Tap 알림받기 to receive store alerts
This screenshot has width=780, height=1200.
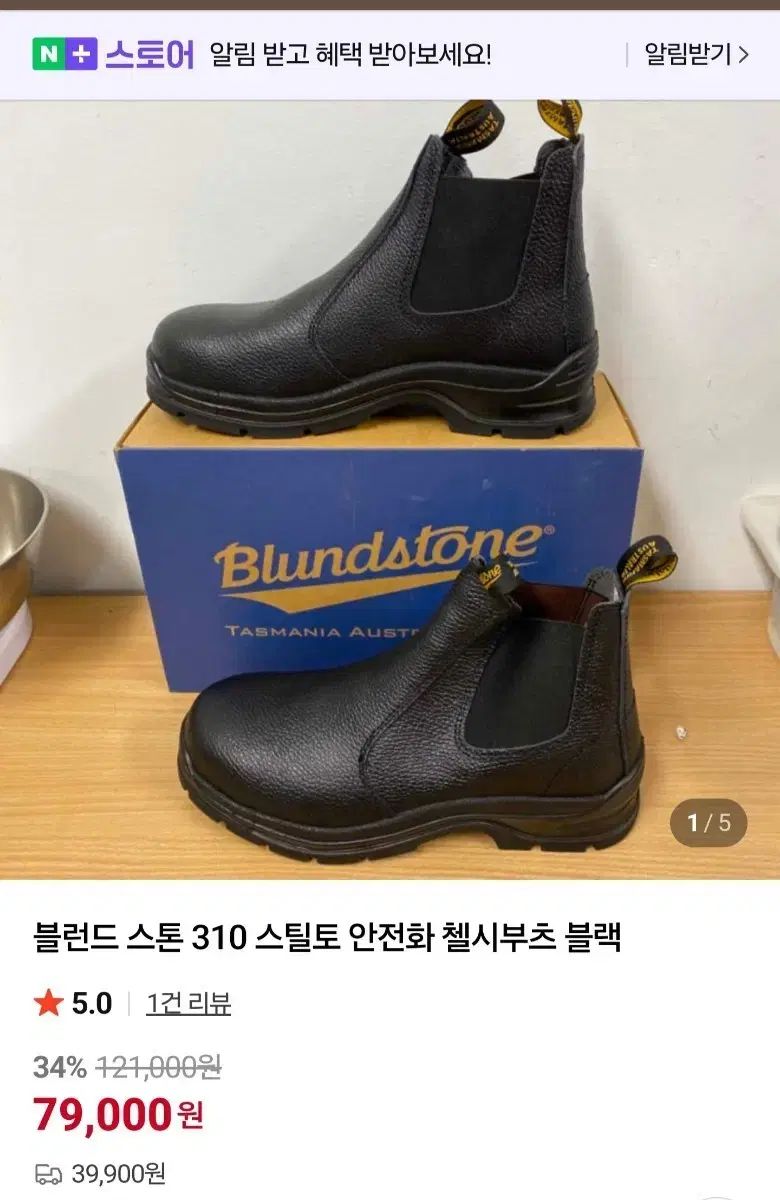pyautogui.click(x=695, y=55)
